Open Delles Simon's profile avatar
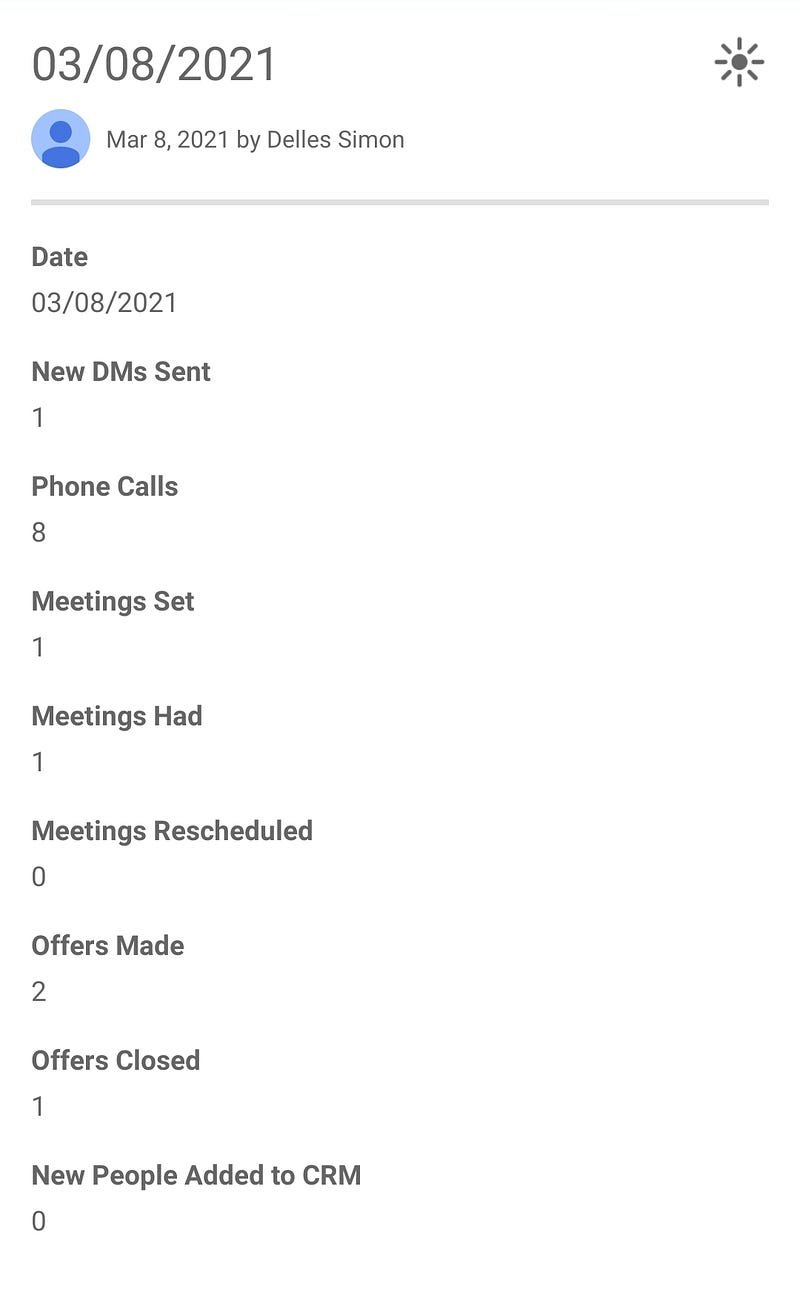Screen dimensions: 800x1290 pos(61,139)
